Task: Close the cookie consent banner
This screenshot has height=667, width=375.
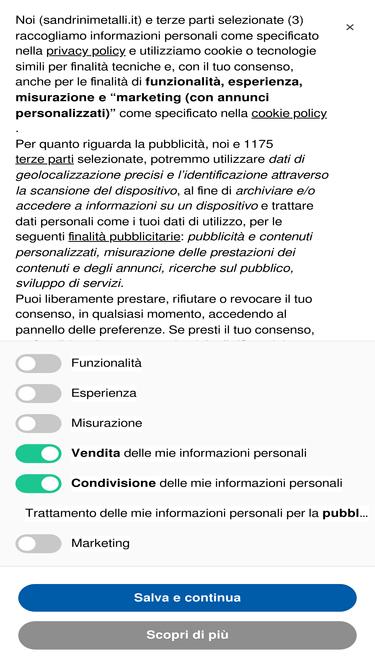Action: tap(349, 27)
